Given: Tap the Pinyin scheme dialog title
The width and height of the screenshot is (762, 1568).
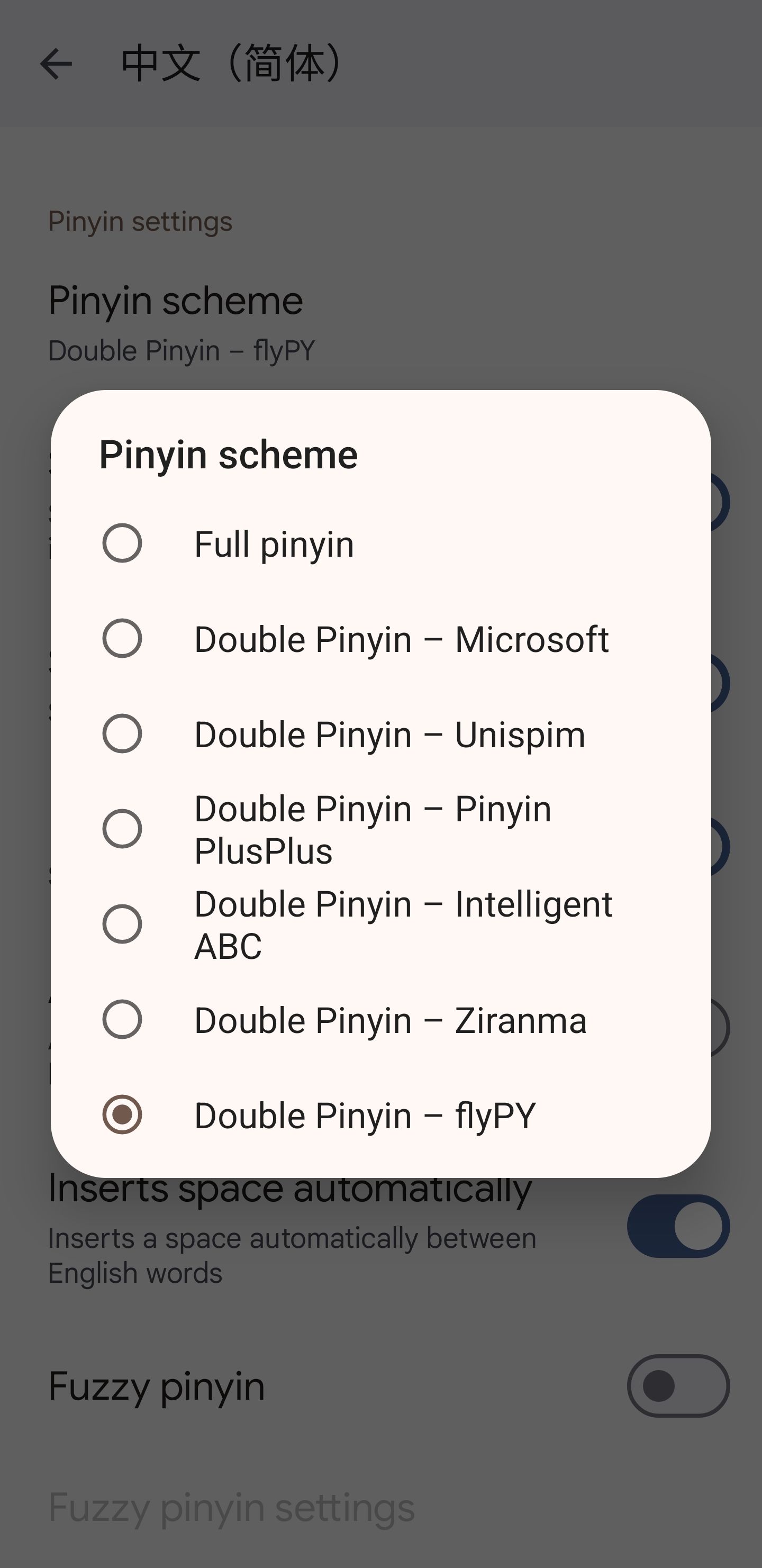Looking at the screenshot, I should (228, 455).
